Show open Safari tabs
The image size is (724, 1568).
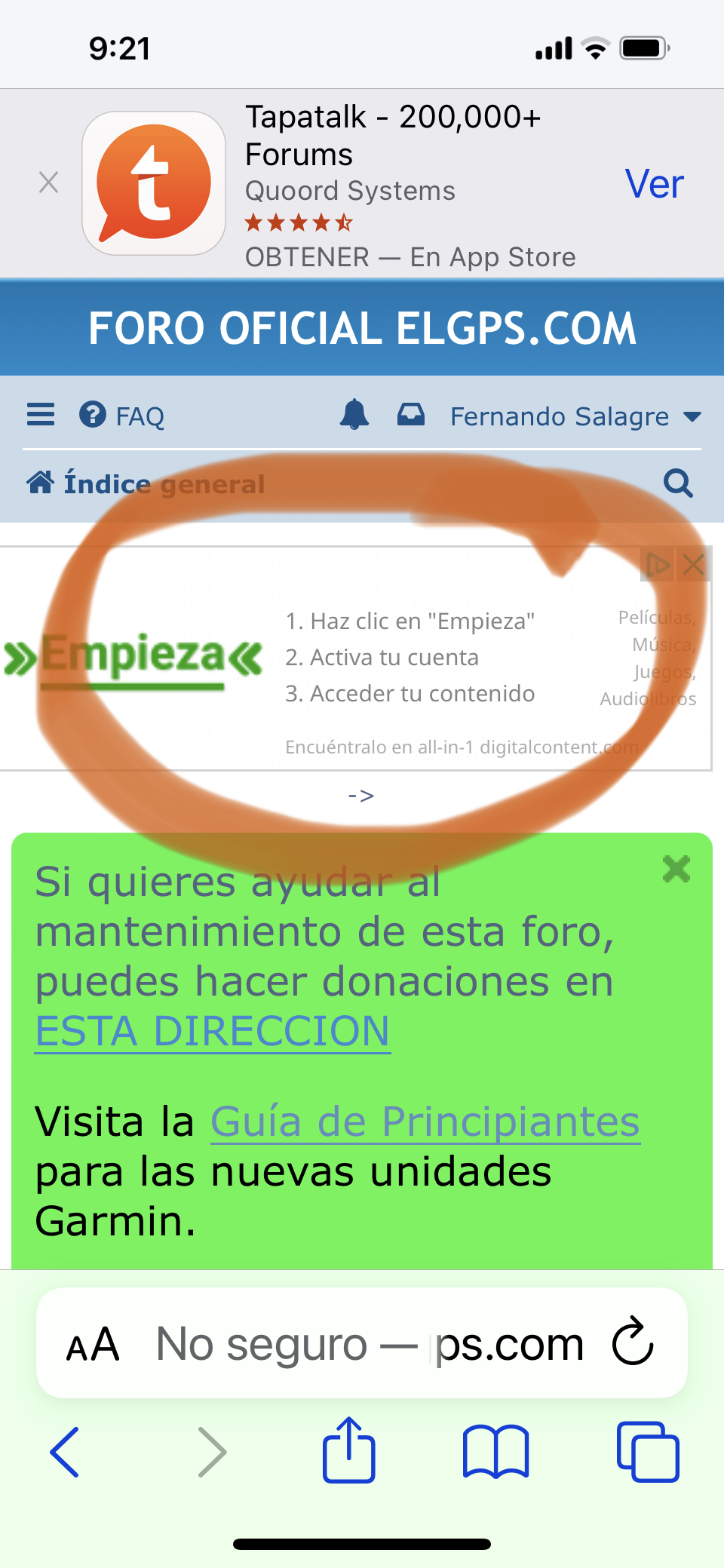(x=648, y=1452)
